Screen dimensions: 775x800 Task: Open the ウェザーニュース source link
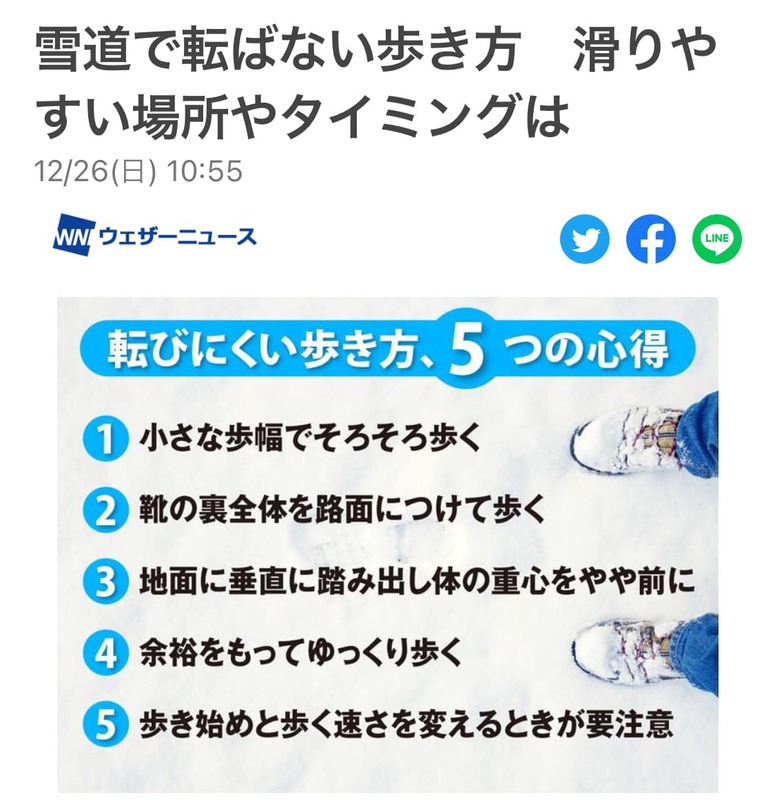point(155,237)
